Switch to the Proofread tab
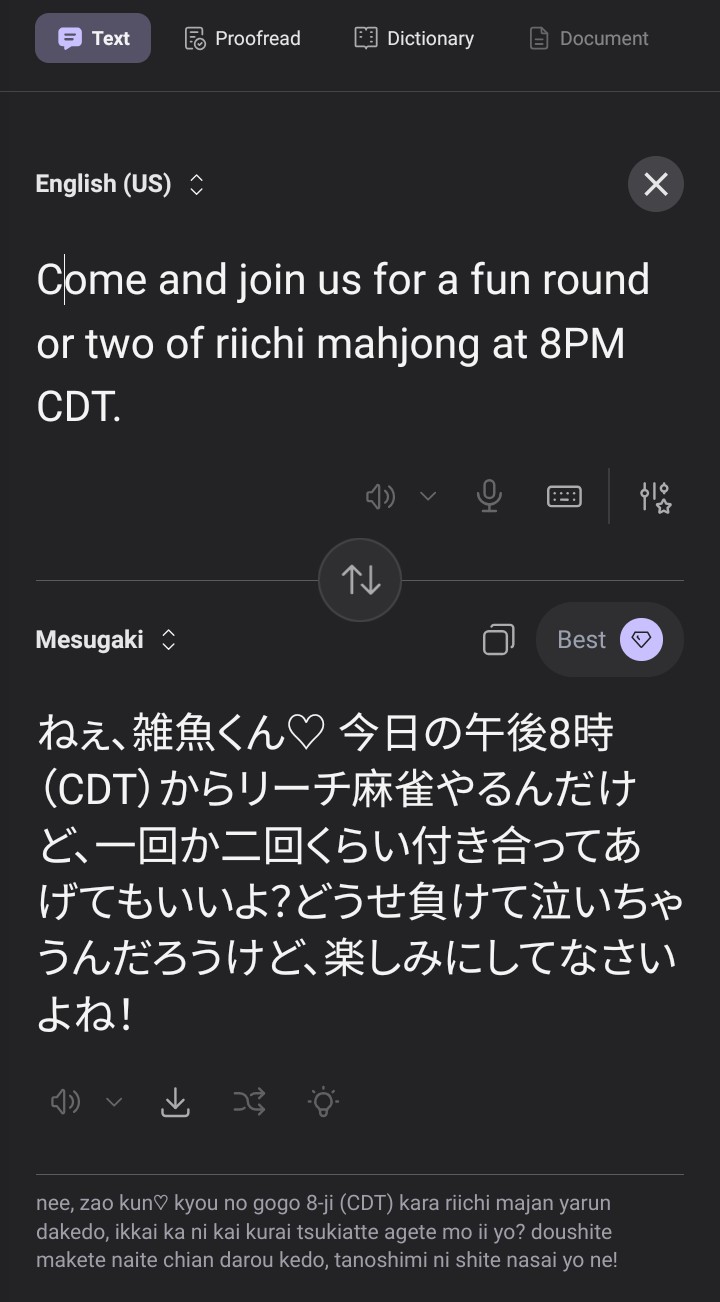 click(243, 39)
